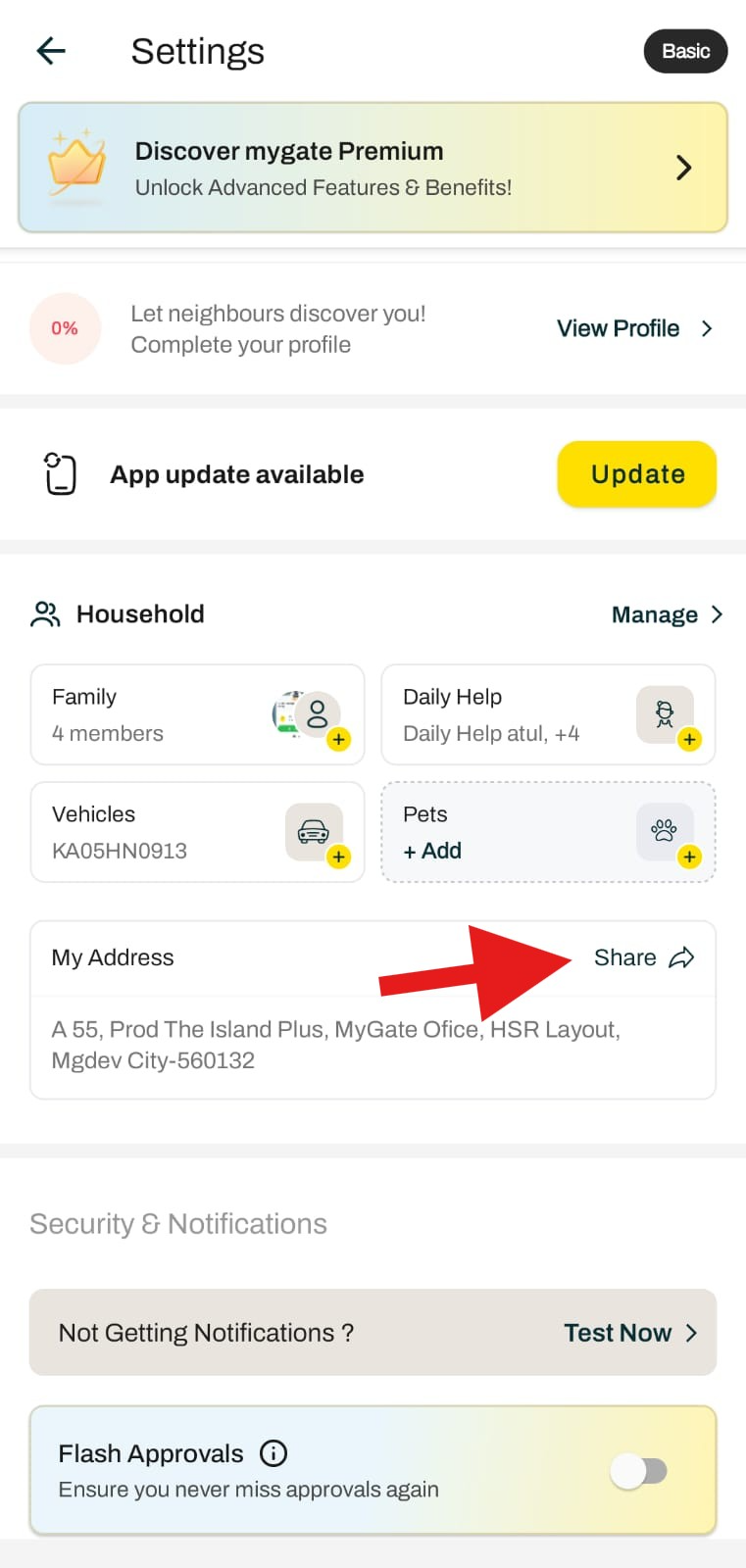Open the Discover mygate Premium banner
746x1568 pixels.
(373, 168)
